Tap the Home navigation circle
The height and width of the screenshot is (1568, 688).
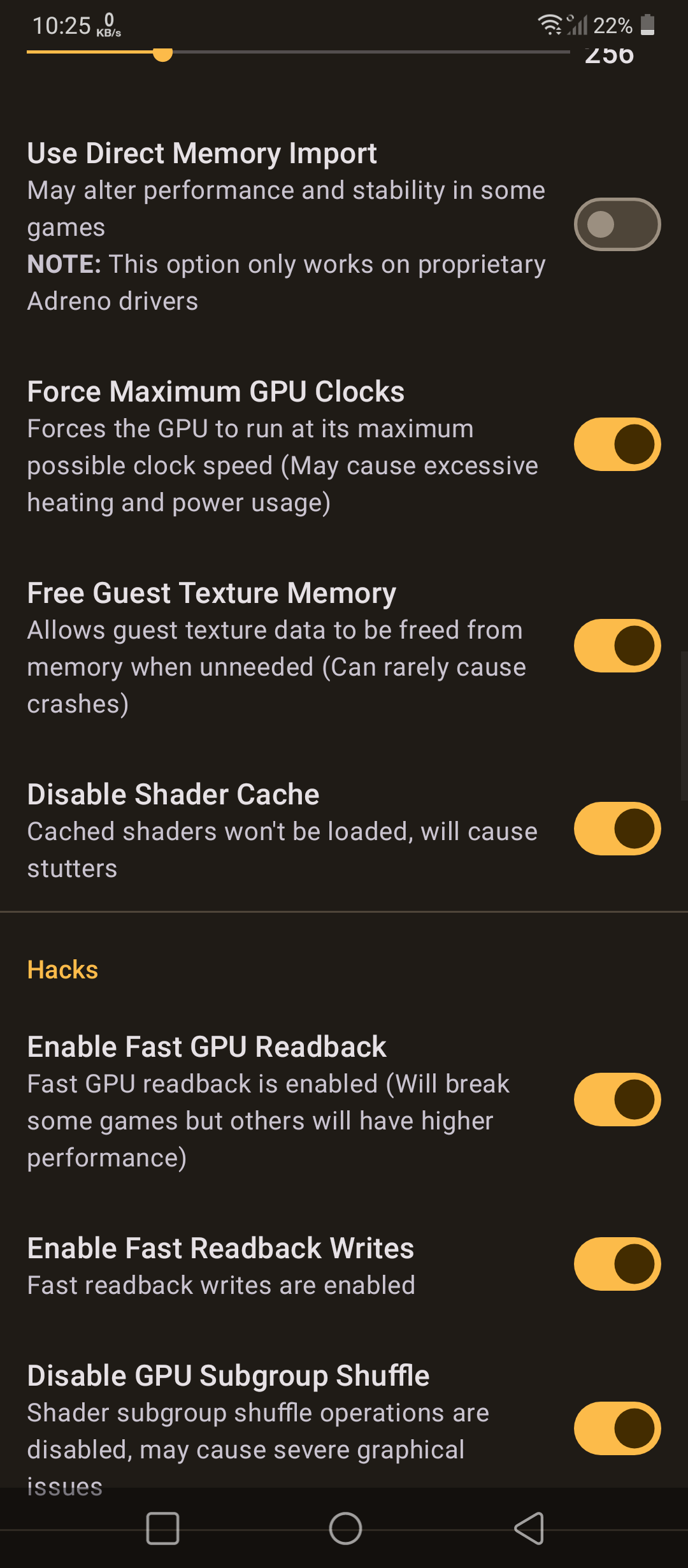coord(344,1527)
